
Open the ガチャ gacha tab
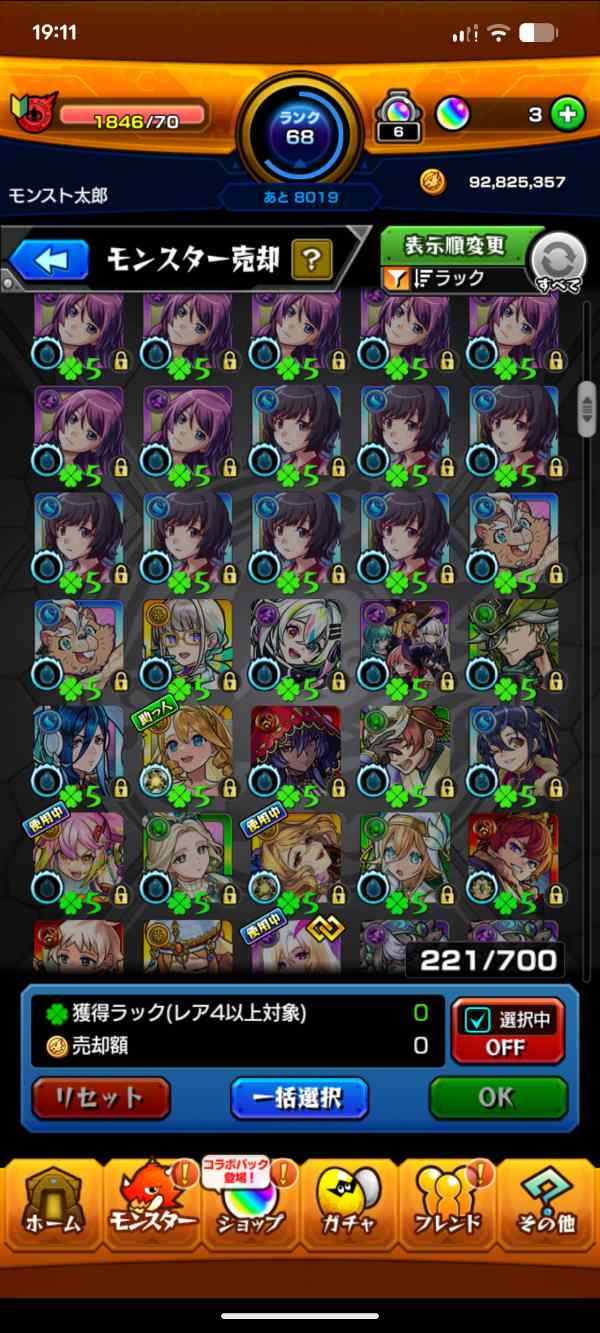click(x=349, y=1208)
